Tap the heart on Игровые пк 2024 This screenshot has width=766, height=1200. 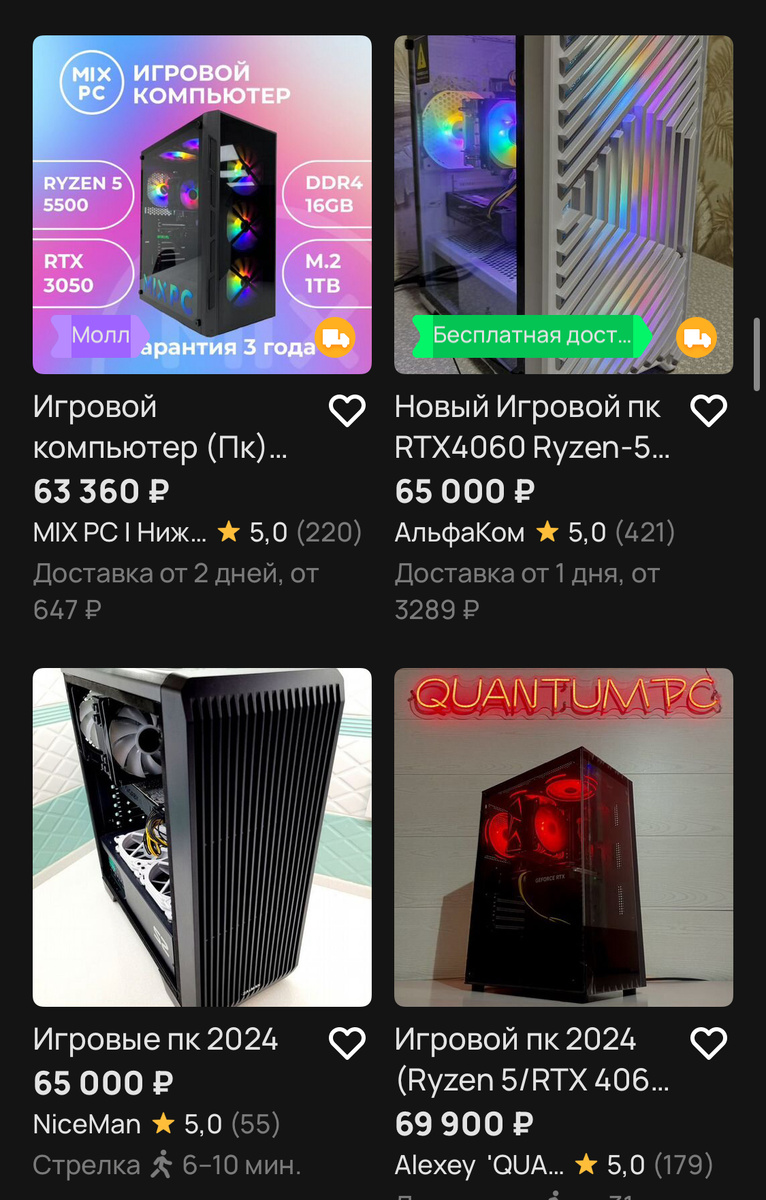pos(347,1042)
